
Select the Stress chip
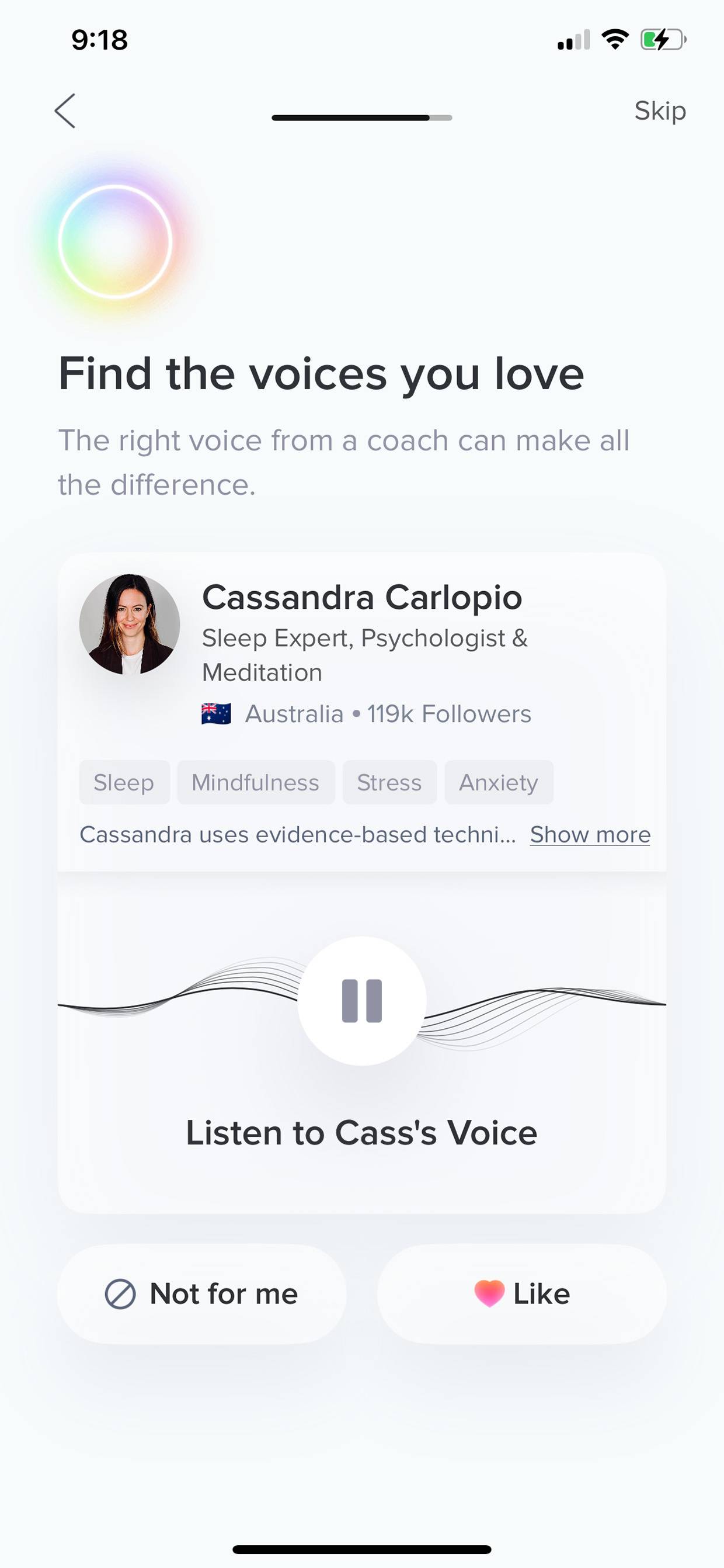click(389, 782)
